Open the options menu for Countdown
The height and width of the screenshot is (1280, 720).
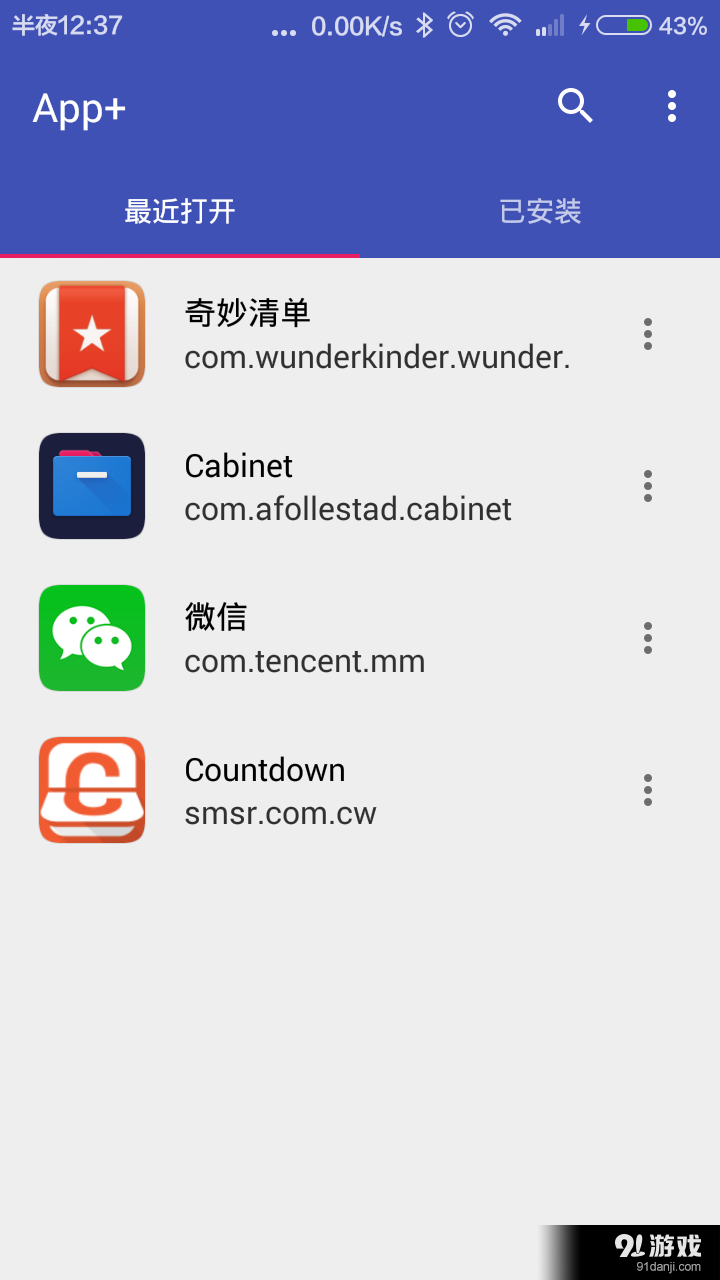point(647,790)
